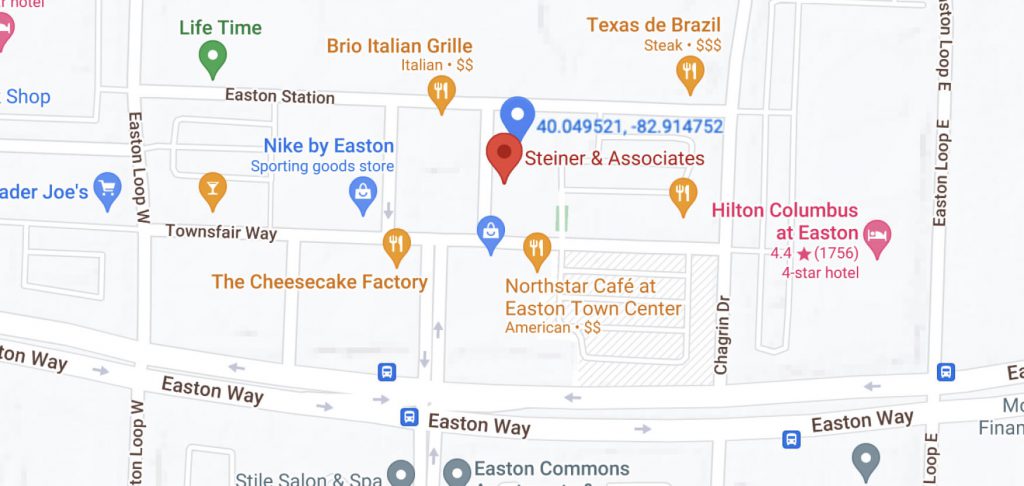Select The Cheesecake Factory restaurant pin
The height and width of the screenshot is (486, 1024).
point(397,244)
